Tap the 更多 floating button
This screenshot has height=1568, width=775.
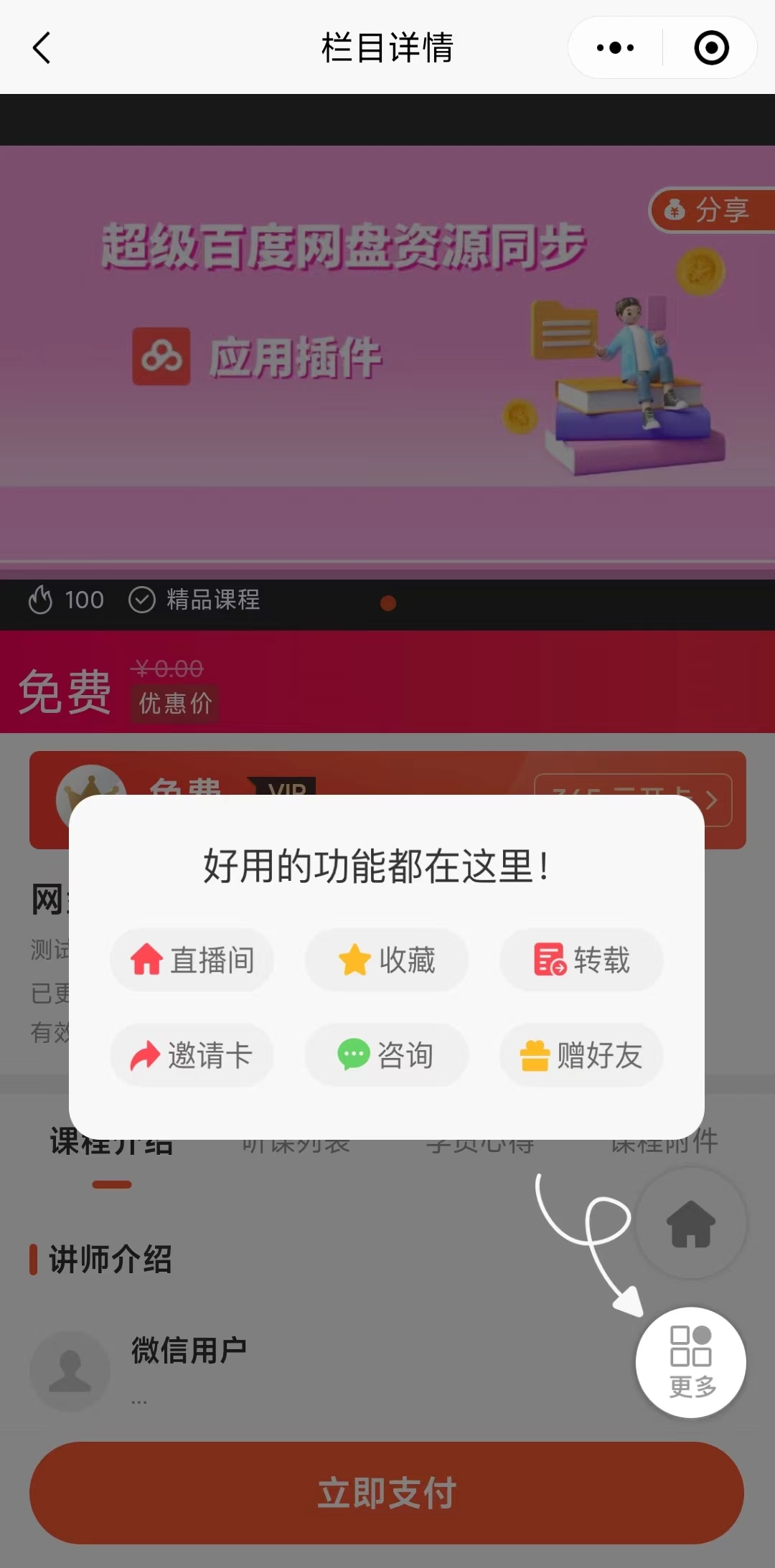(690, 1362)
